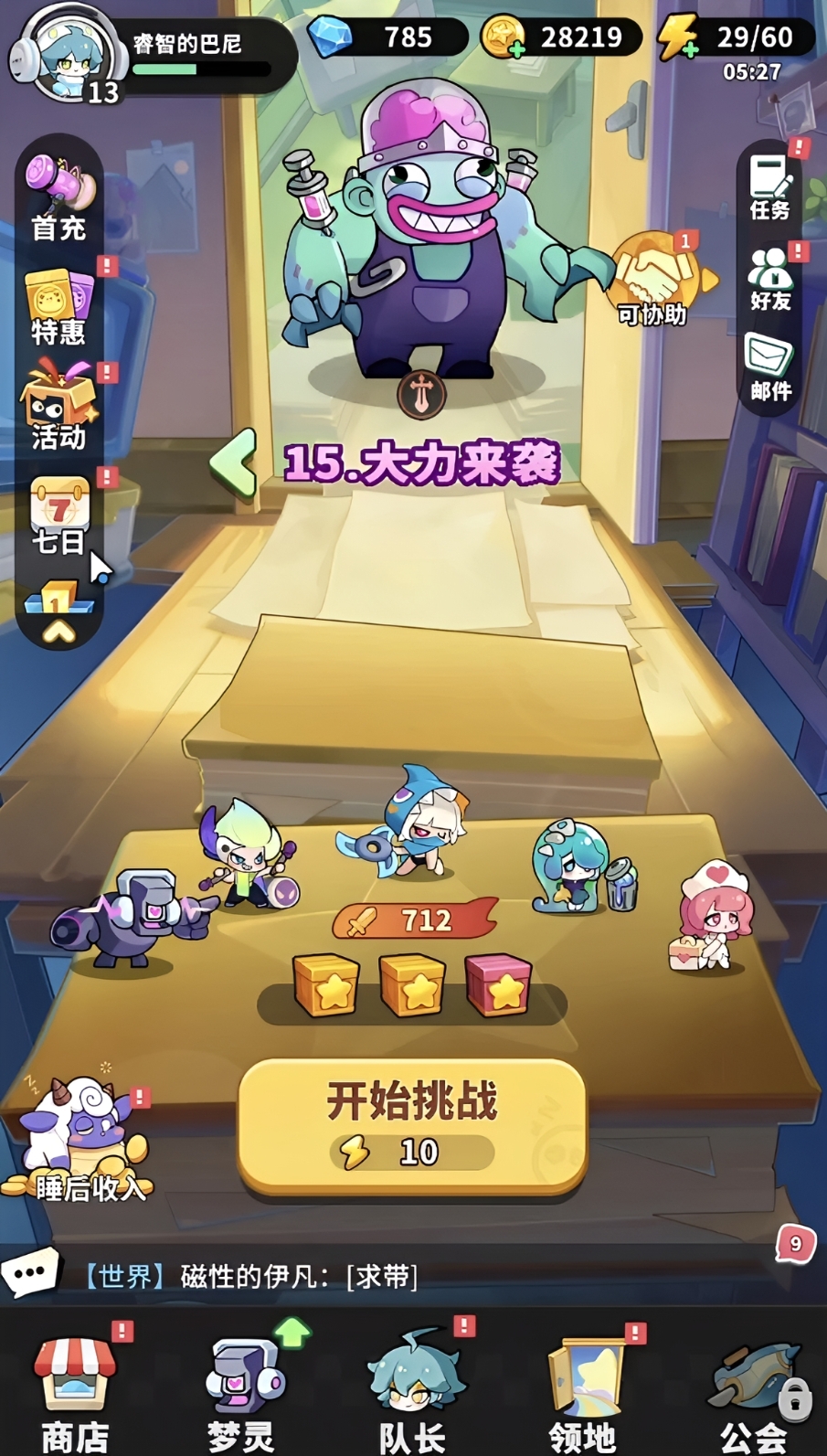Screen dimensions: 827x1456
Task: Collect 睡后收入 idle income
Action: 80,1142
